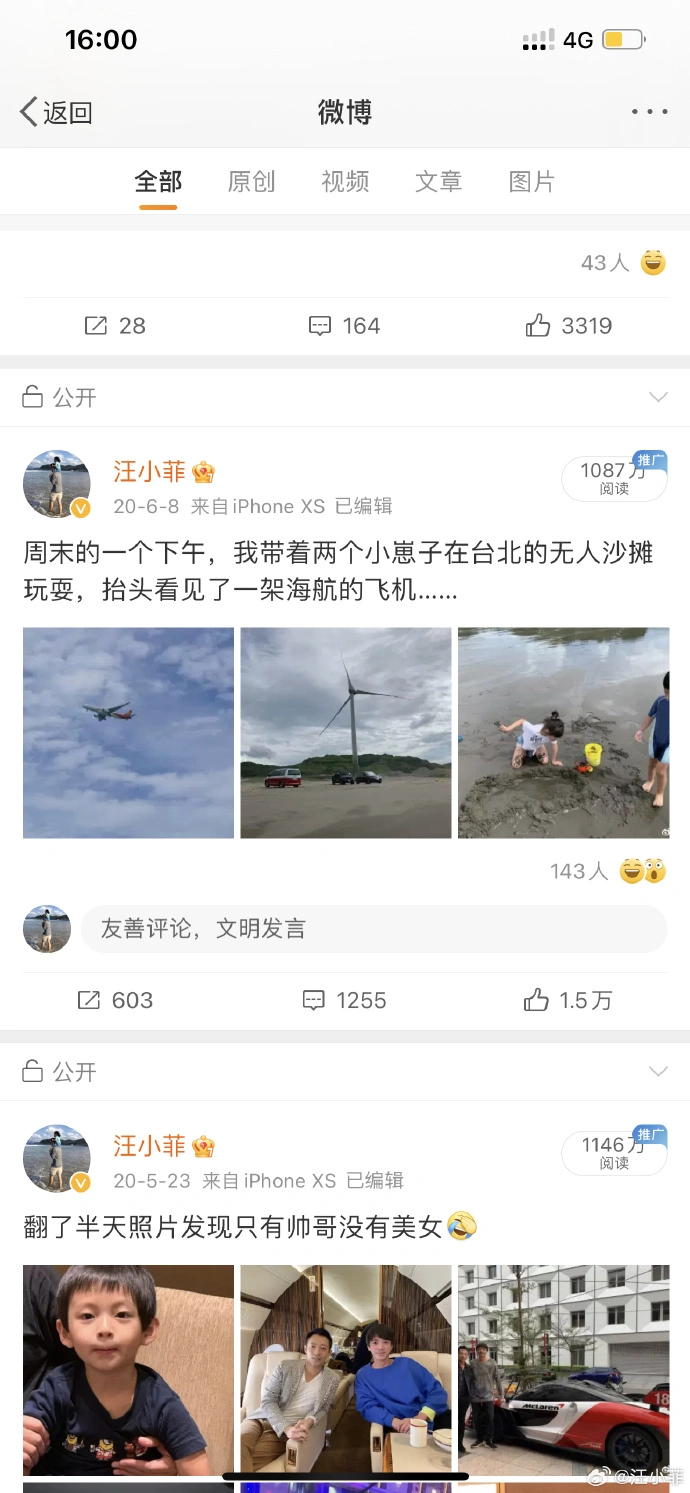
Task: Switch to the 原创 tab
Action: pyautogui.click(x=251, y=182)
